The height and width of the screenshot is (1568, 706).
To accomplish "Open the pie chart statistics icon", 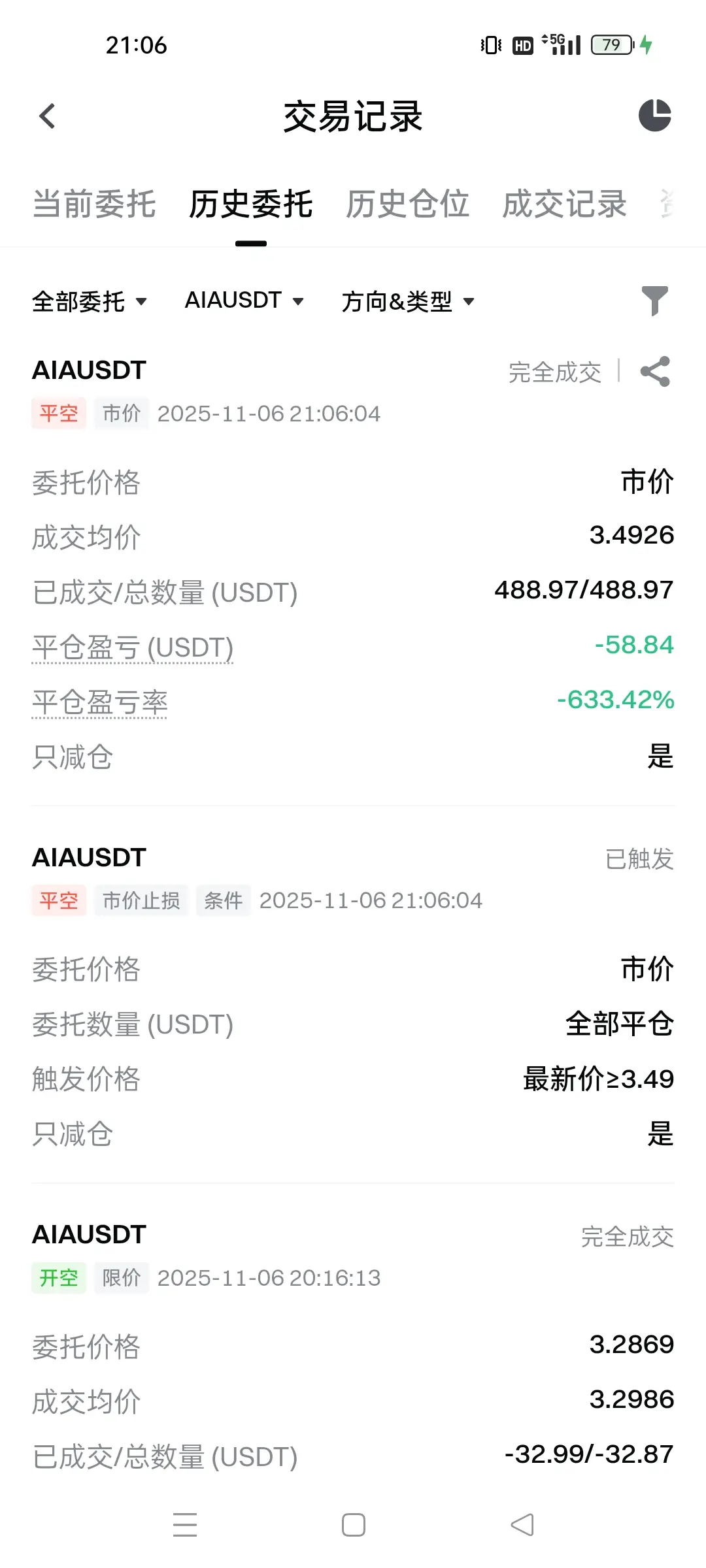I will pyautogui.click(x=654, y=116).
